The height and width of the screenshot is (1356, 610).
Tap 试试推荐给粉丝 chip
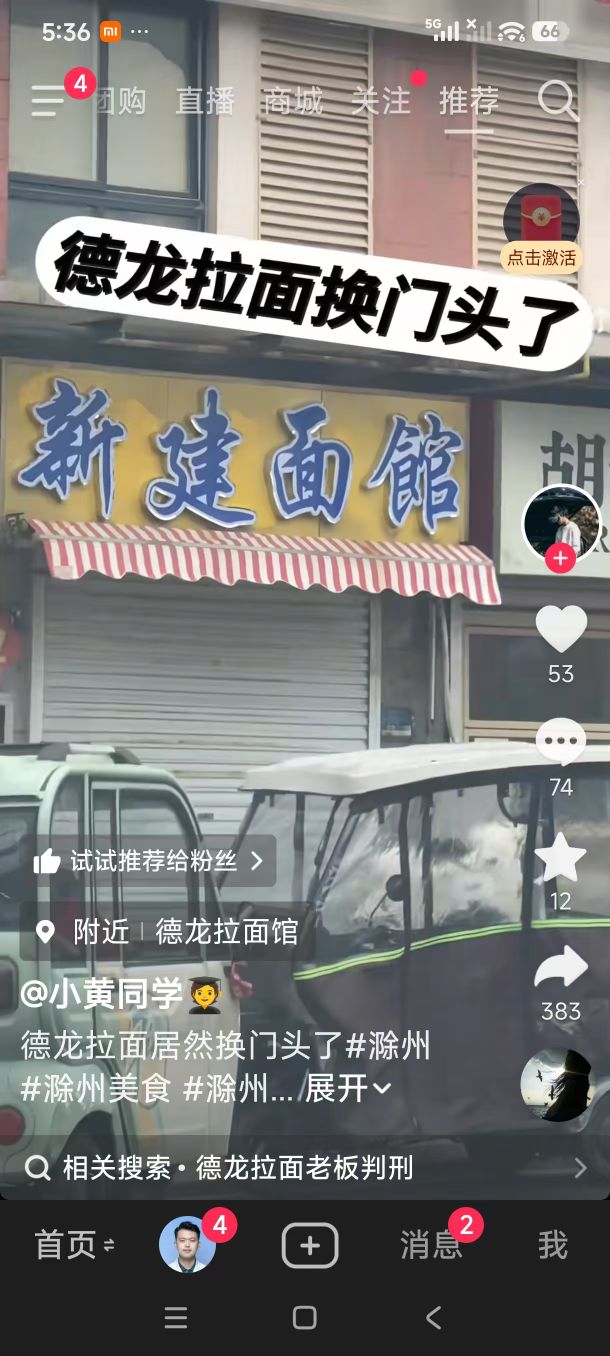pos(148,861)
